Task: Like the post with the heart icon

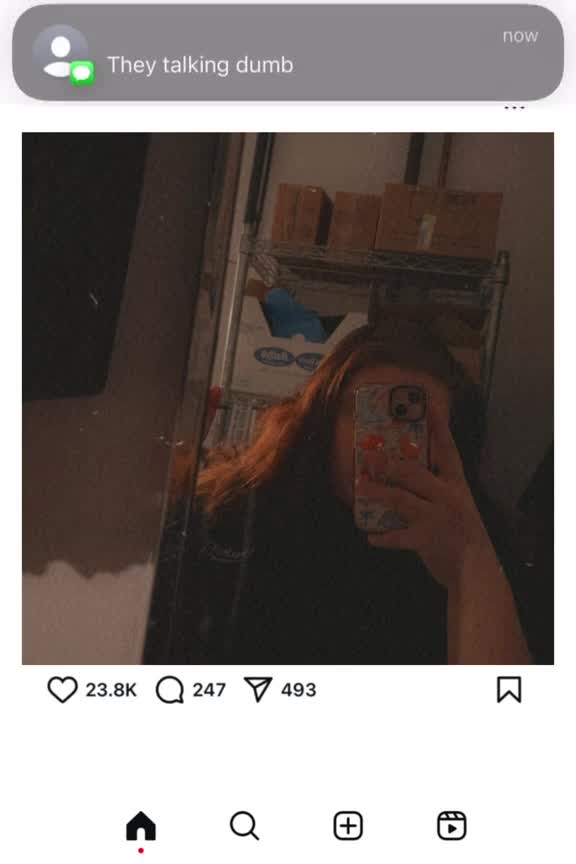Action: [62, 689]
